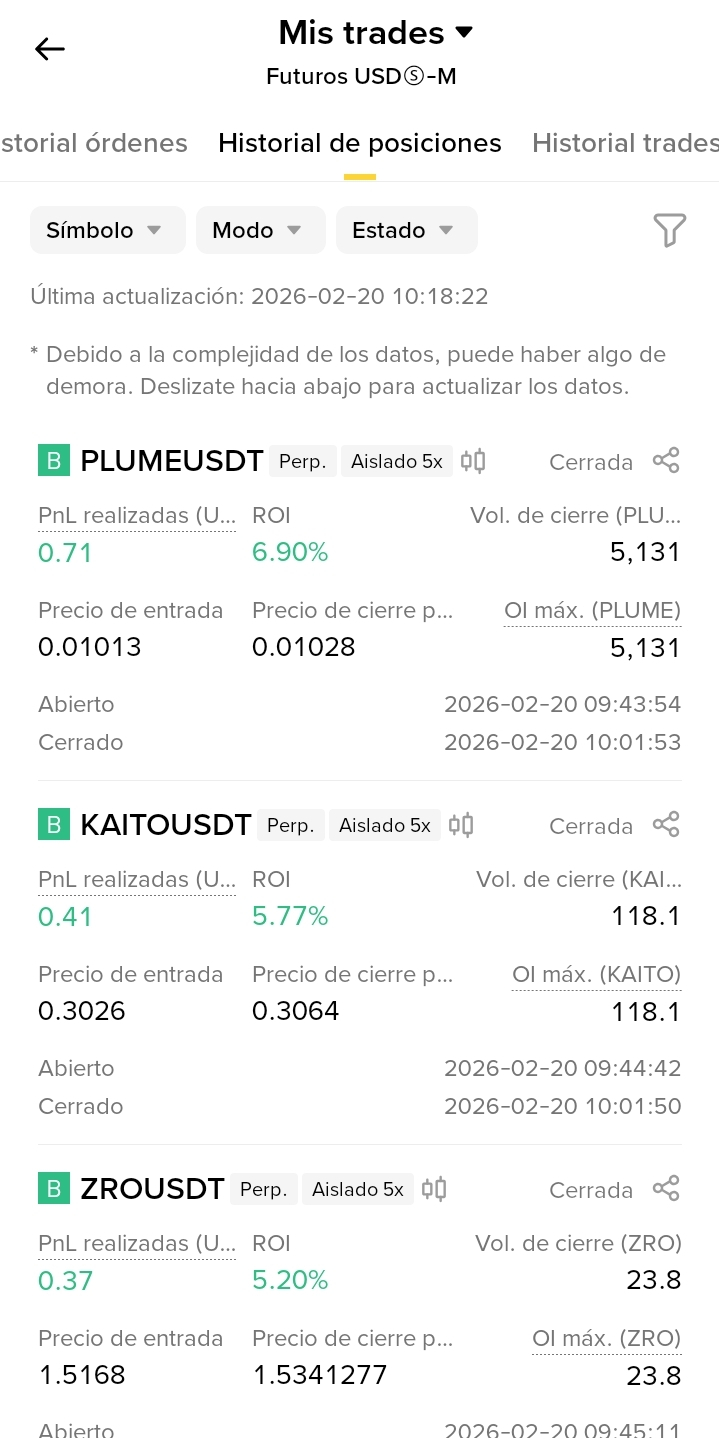Open the ZROUSDT candlestick chart icon
The width and height of the screenshot is (719, 1443).
[434, 1189]
